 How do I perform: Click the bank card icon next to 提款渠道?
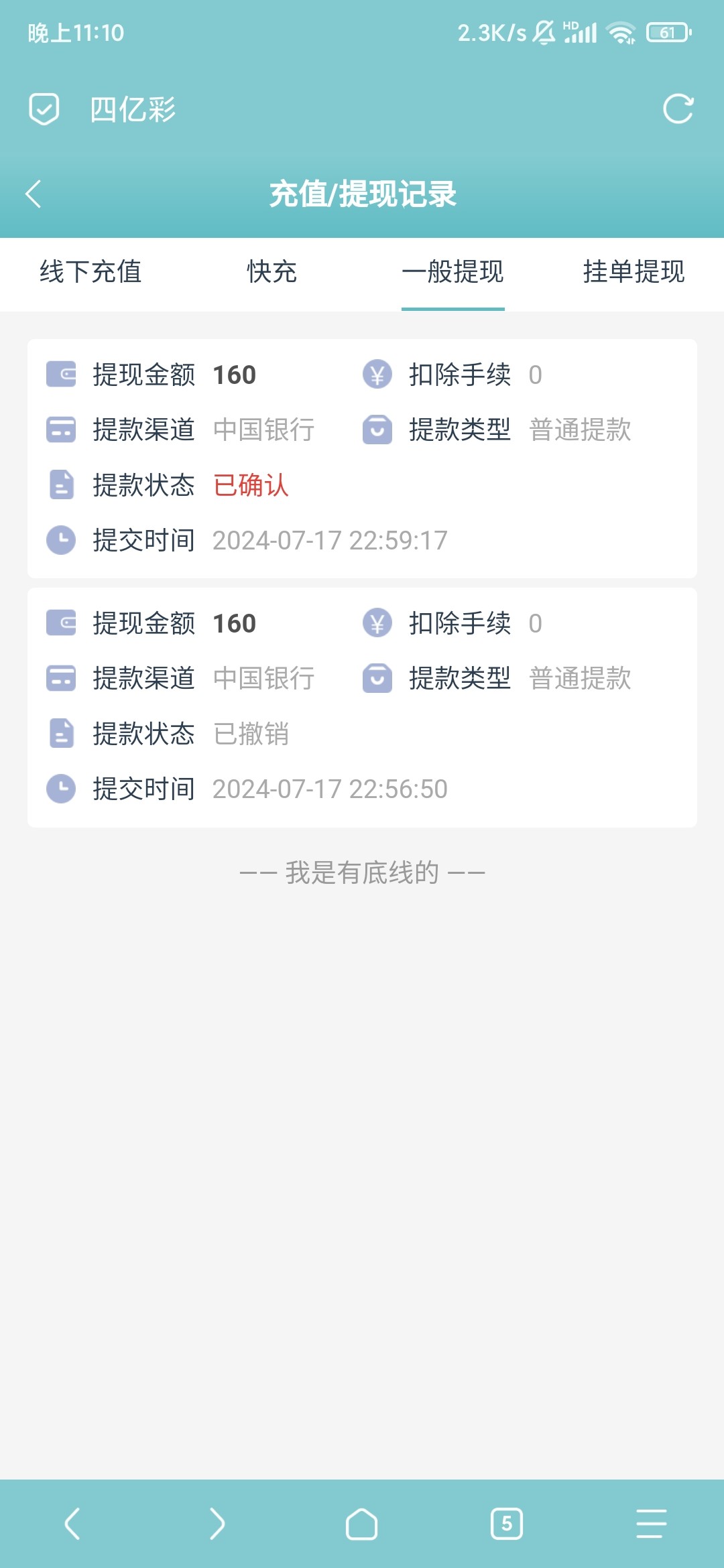[60, 431]
